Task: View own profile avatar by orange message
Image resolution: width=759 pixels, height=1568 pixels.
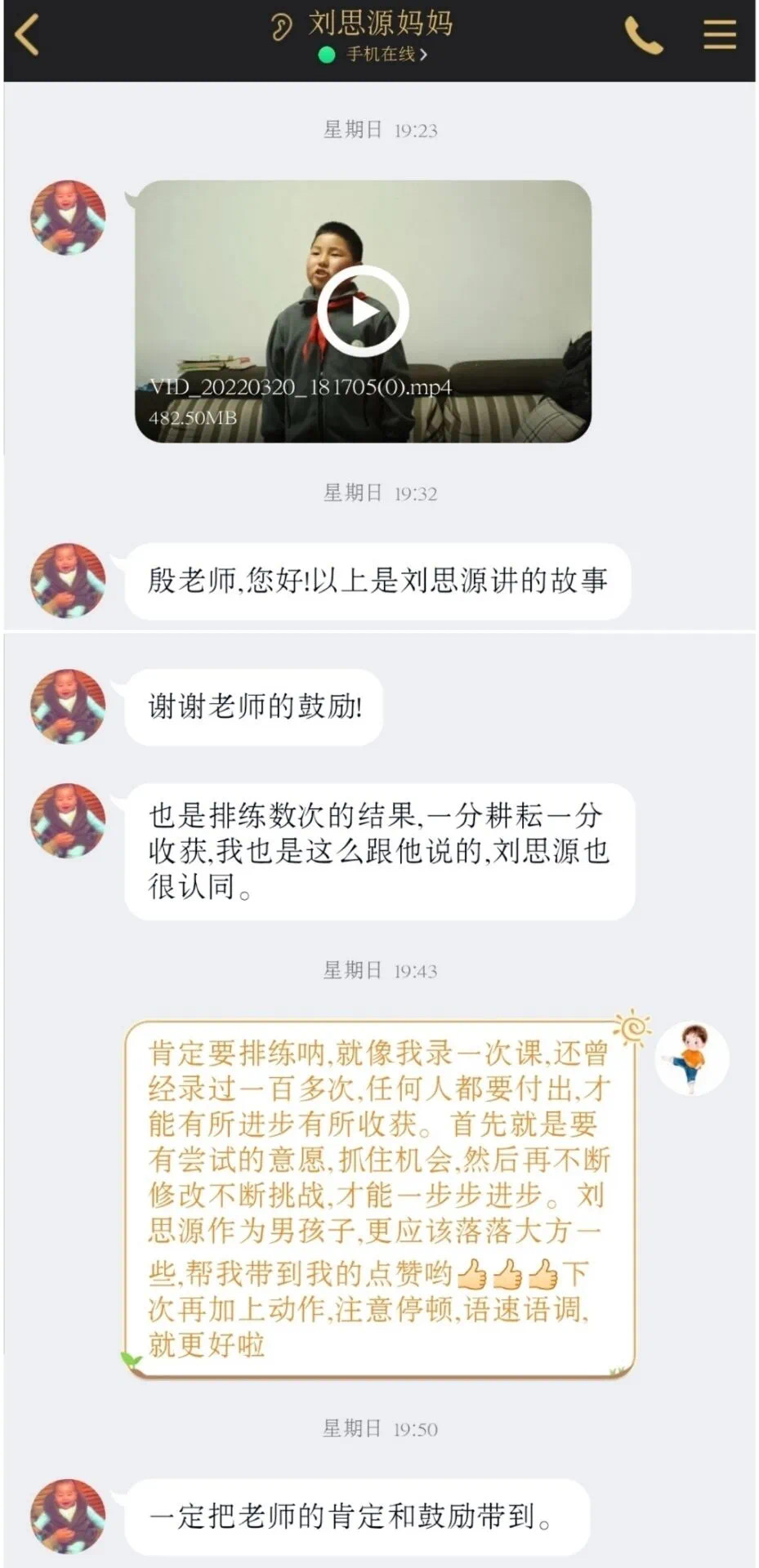Action: tap(692, 1058)
